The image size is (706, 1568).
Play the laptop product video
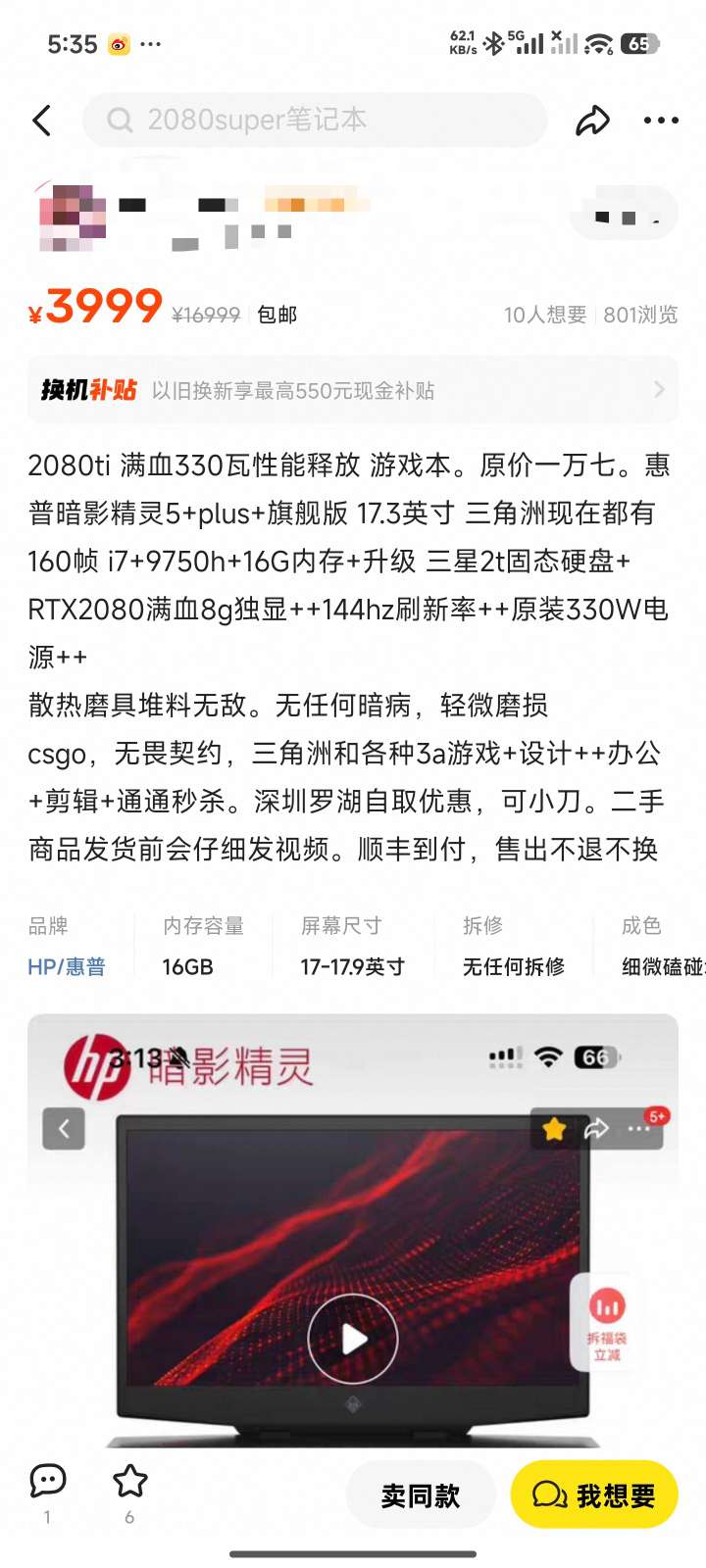(353, 1338)
